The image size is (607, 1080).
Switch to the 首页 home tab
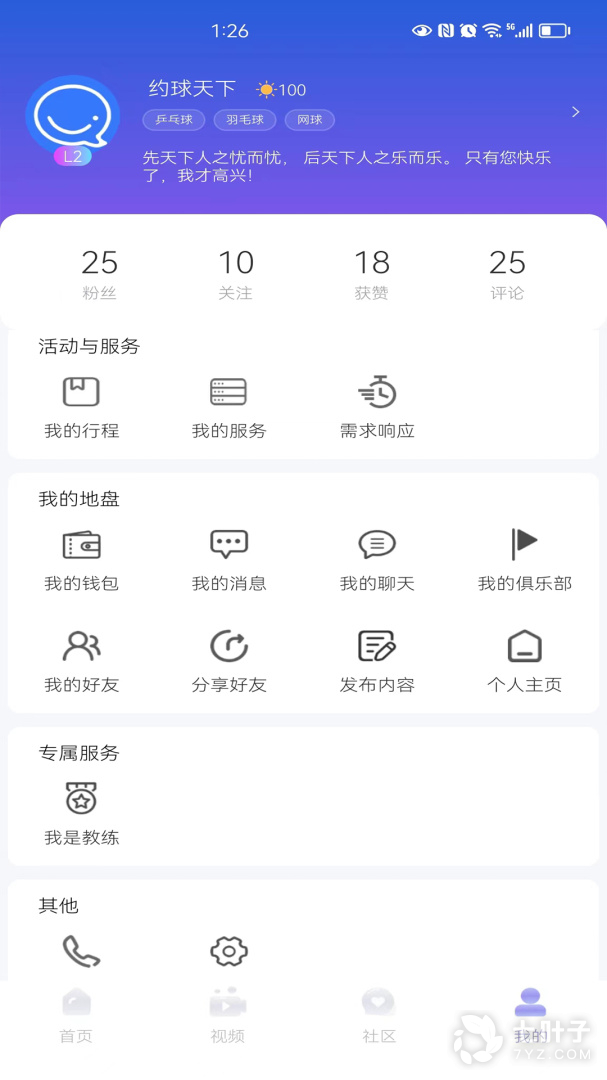tap(76, 1015)
